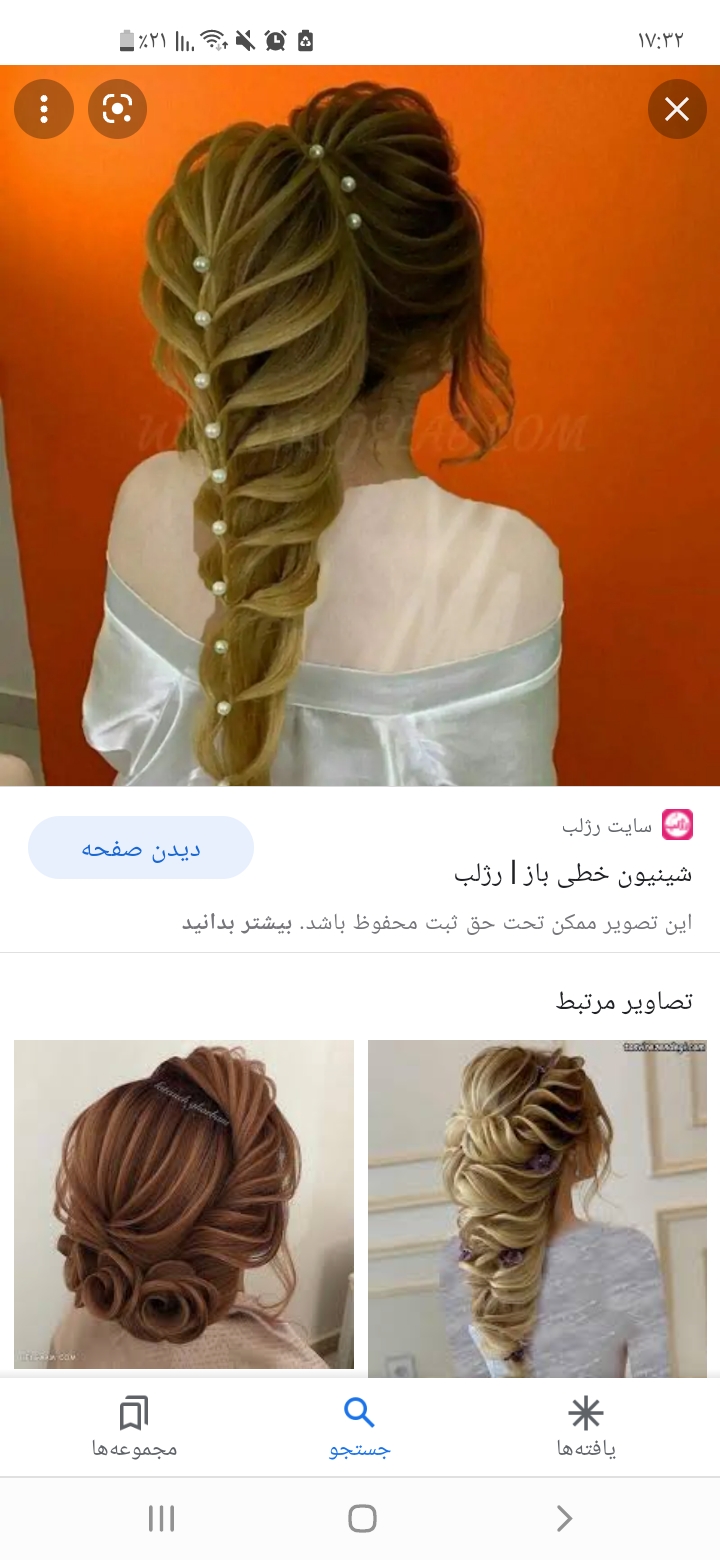Tap the system home button
This screenshot has height=1560, width=720.
(x=361, y=1519)
